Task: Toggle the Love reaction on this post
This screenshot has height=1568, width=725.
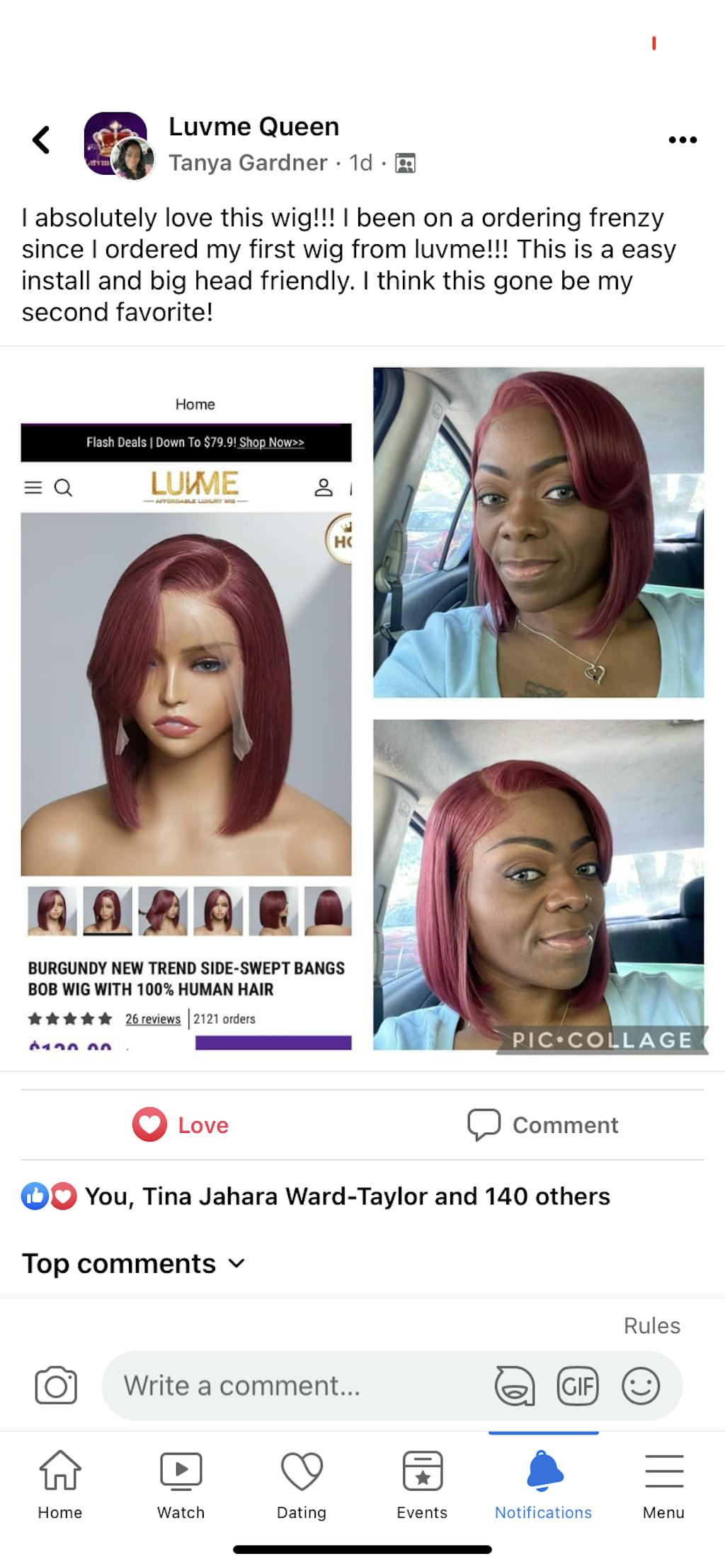Action: click(x=181, y=1124)
